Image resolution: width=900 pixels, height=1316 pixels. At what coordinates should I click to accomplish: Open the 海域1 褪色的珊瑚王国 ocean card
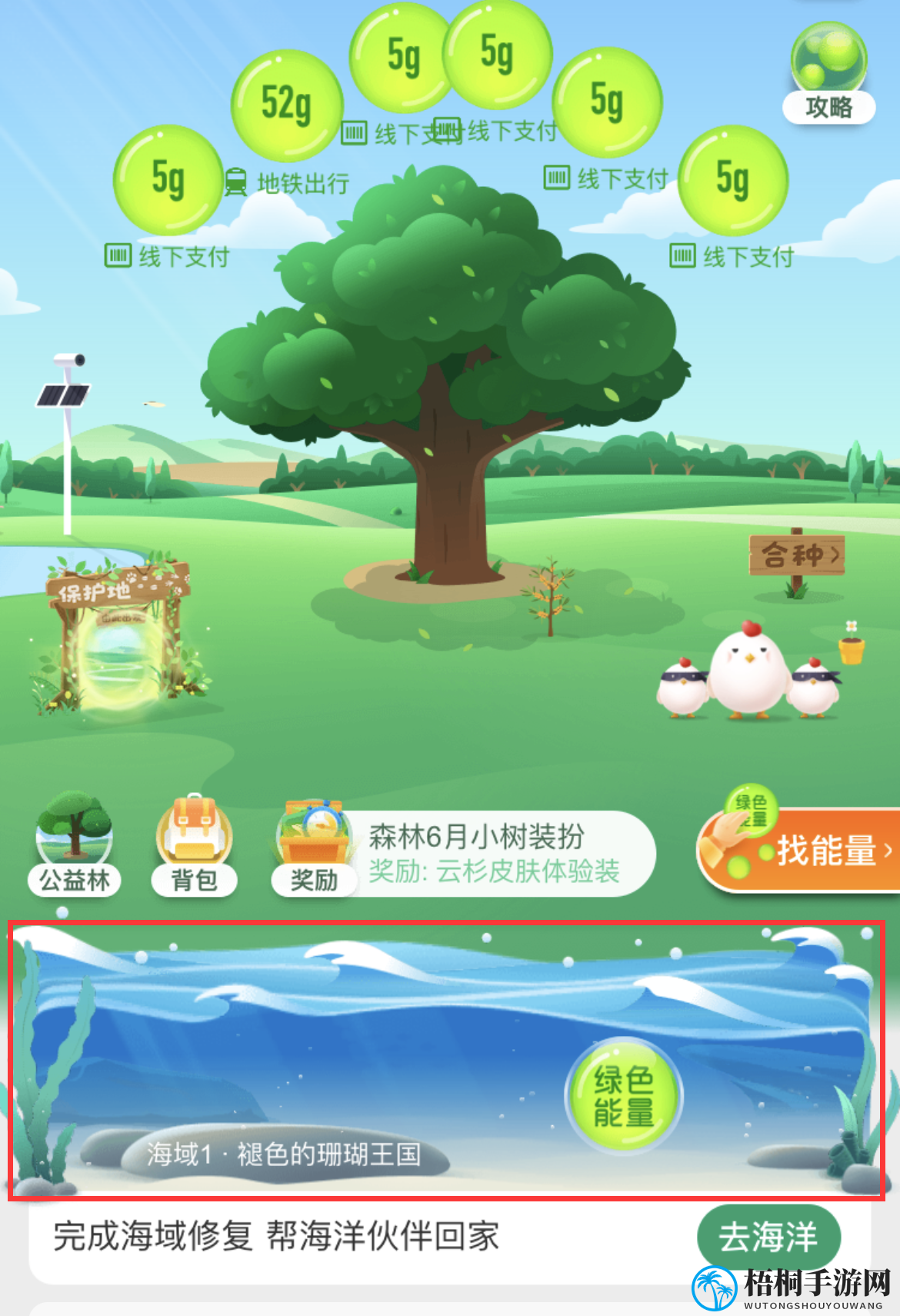click(284, 1154)
